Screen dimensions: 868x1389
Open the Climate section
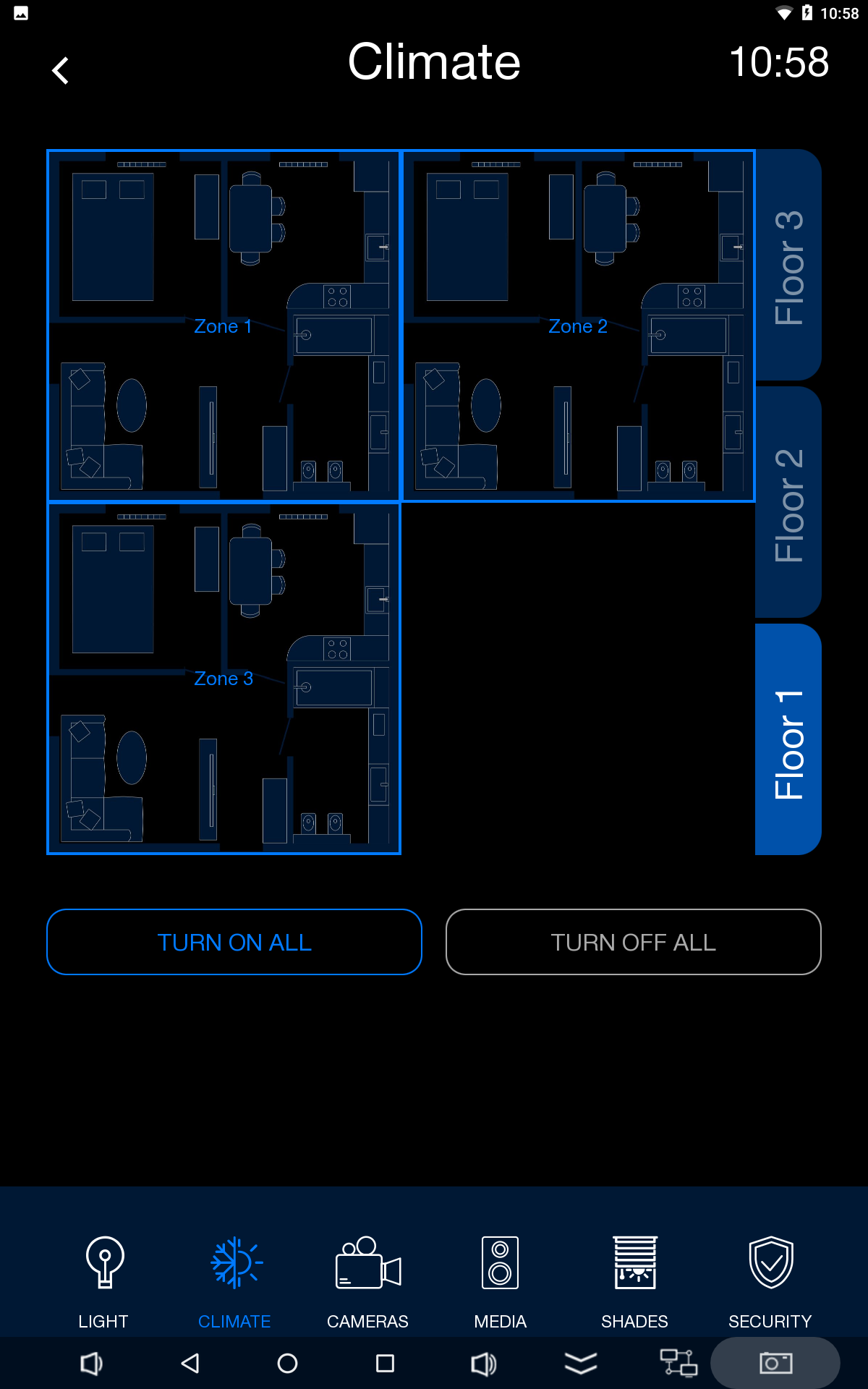point(234,1280)
